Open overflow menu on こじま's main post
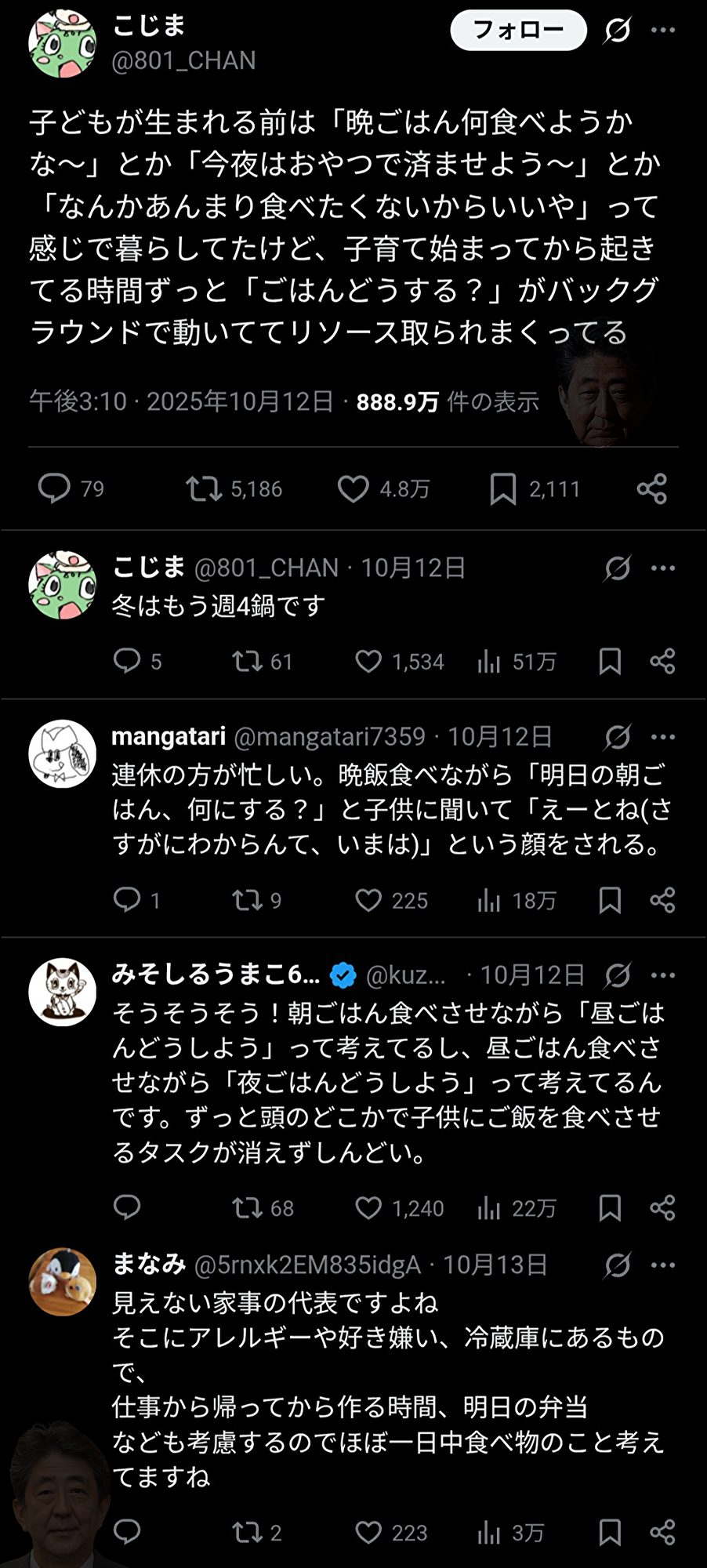This screenshot has height=1568, width=707. [x=663, y=31]
